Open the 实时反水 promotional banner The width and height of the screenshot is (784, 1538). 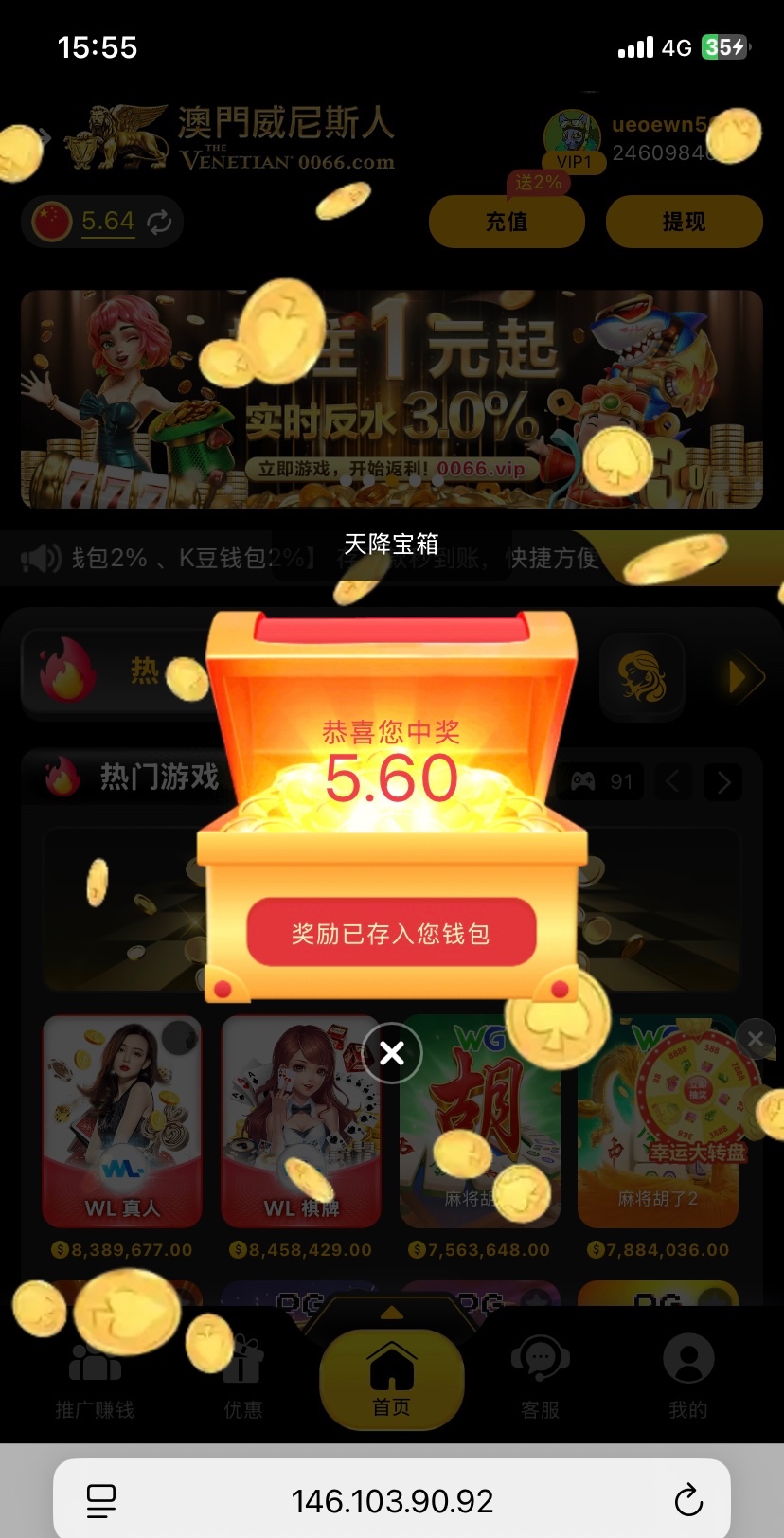[x=392, y=399]
